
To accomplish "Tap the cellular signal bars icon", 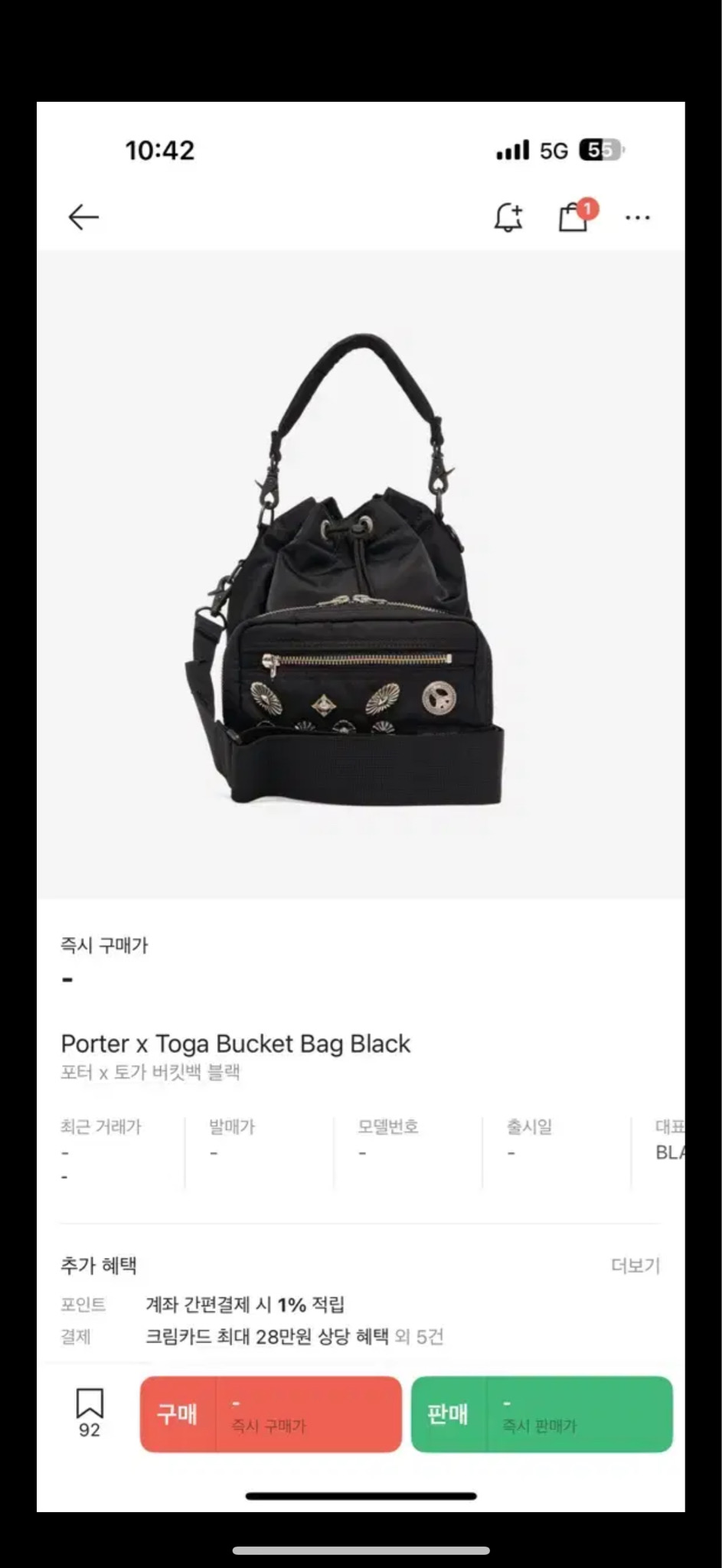I will 511,149.
